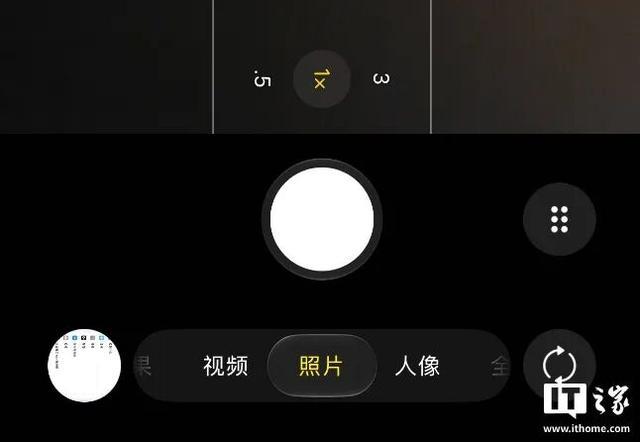
Task: Open the last photo thumbnail
Action: pyautogui.click(x=84, y=365)
